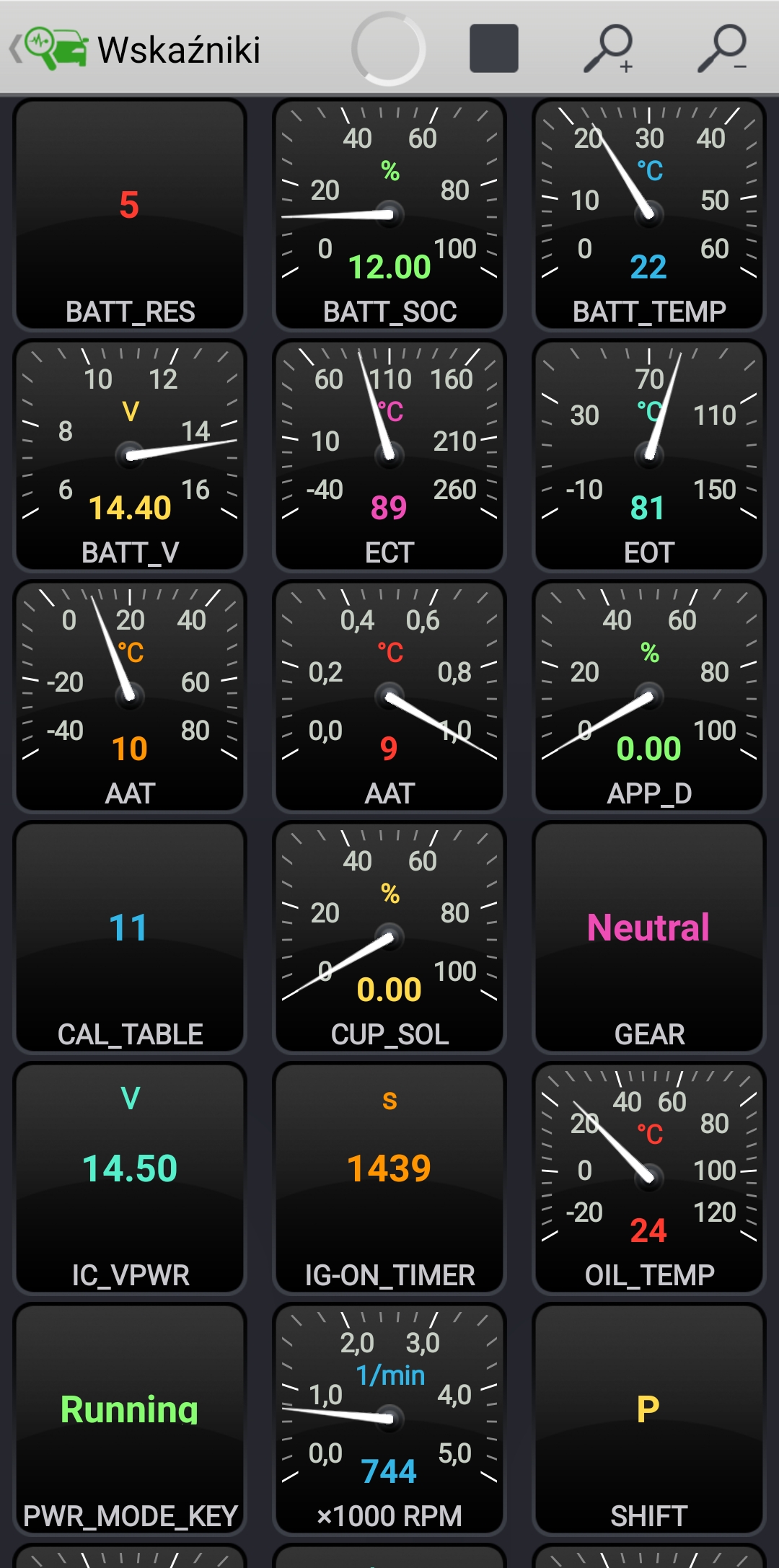Screen dimensions: 779x1568
Task: Select the CUP_SOL gauge
Action: (x=389, y=938)
